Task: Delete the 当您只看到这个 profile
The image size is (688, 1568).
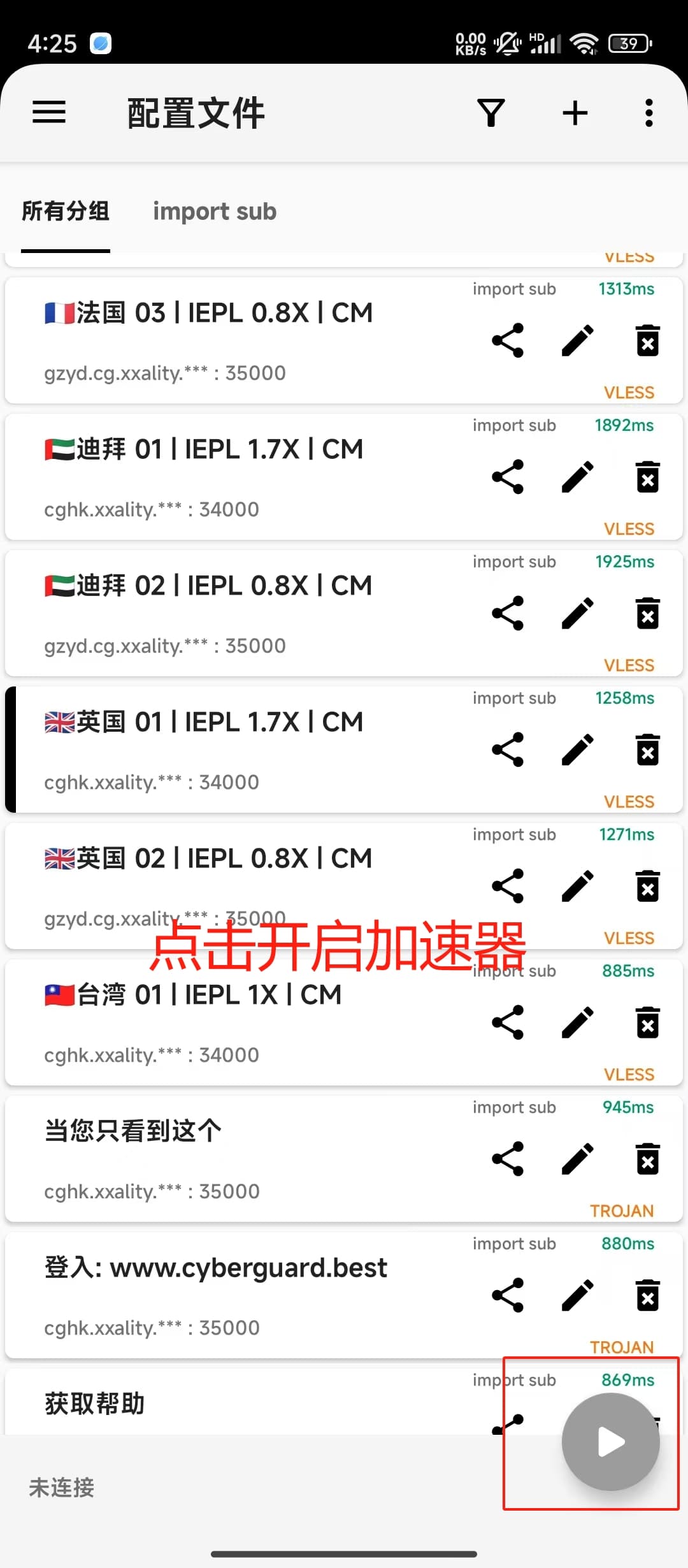Action: 648,1159
